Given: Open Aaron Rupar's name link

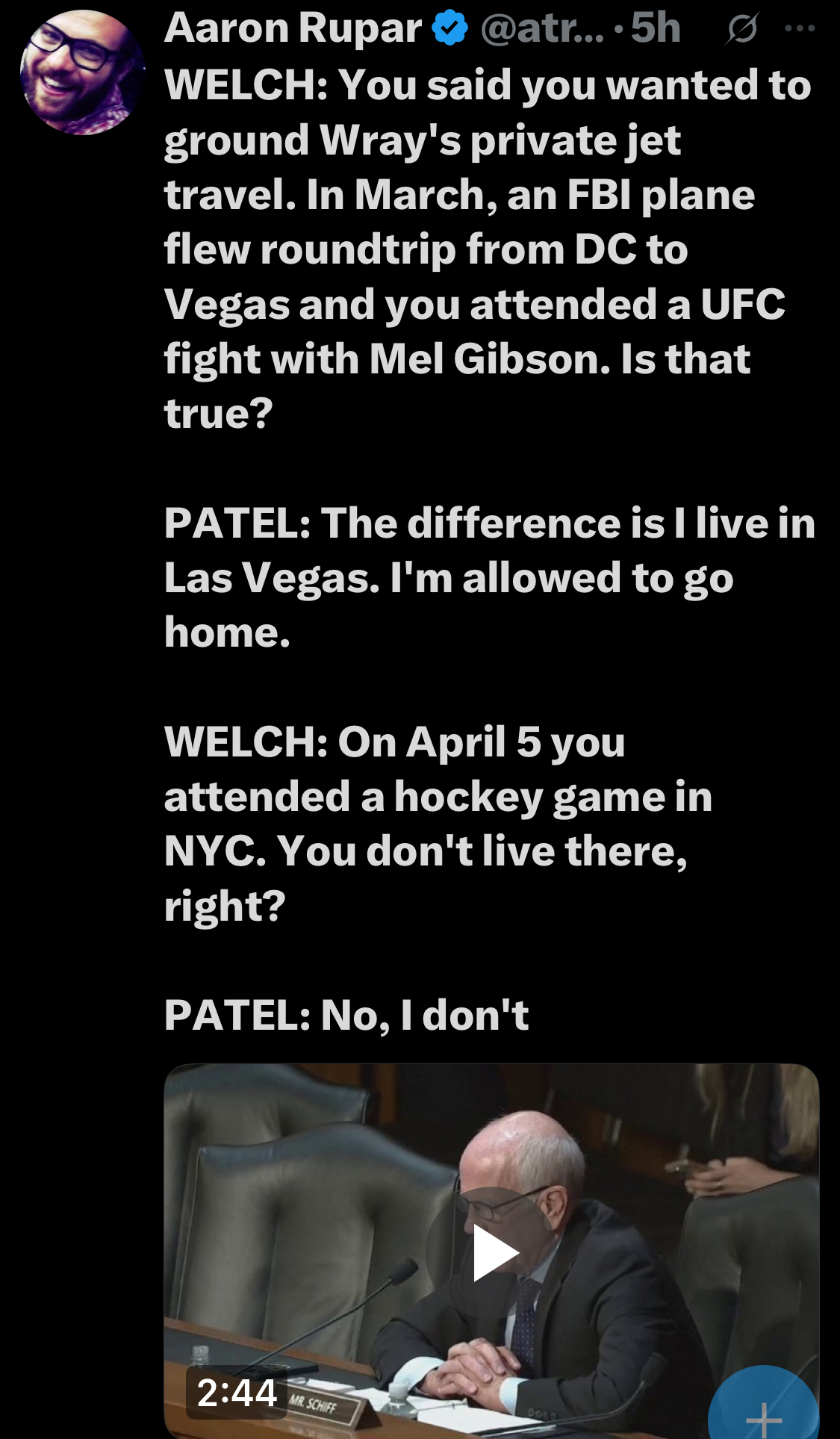Looking at the screenshot, I should pos(293,28).
